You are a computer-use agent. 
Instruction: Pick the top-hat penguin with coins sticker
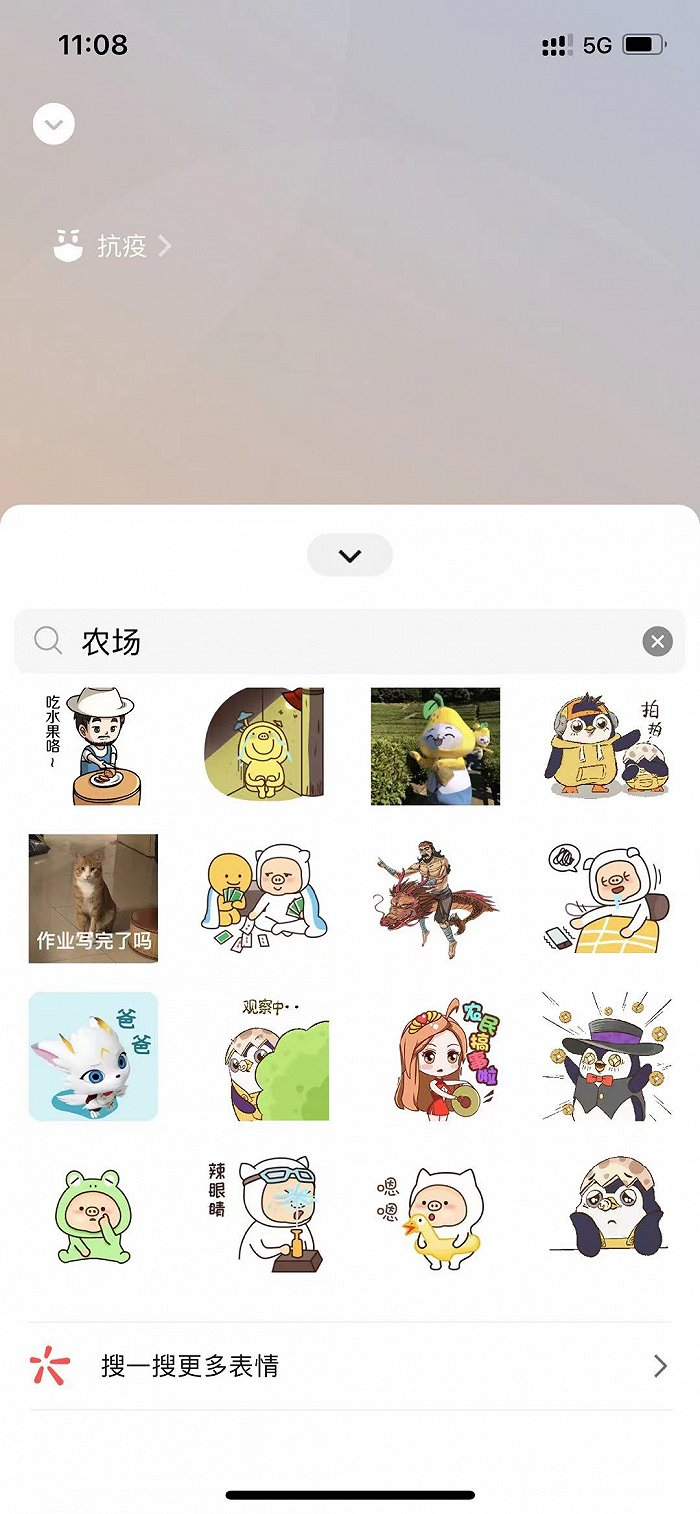[x=607, y=1056]
